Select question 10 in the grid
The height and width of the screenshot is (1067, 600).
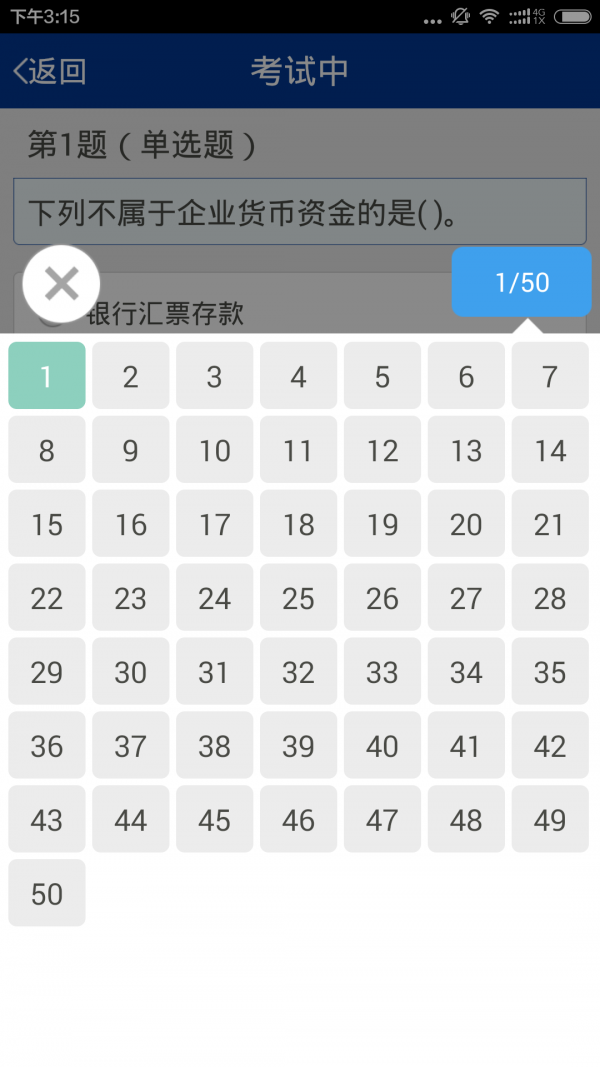[215, 450]
